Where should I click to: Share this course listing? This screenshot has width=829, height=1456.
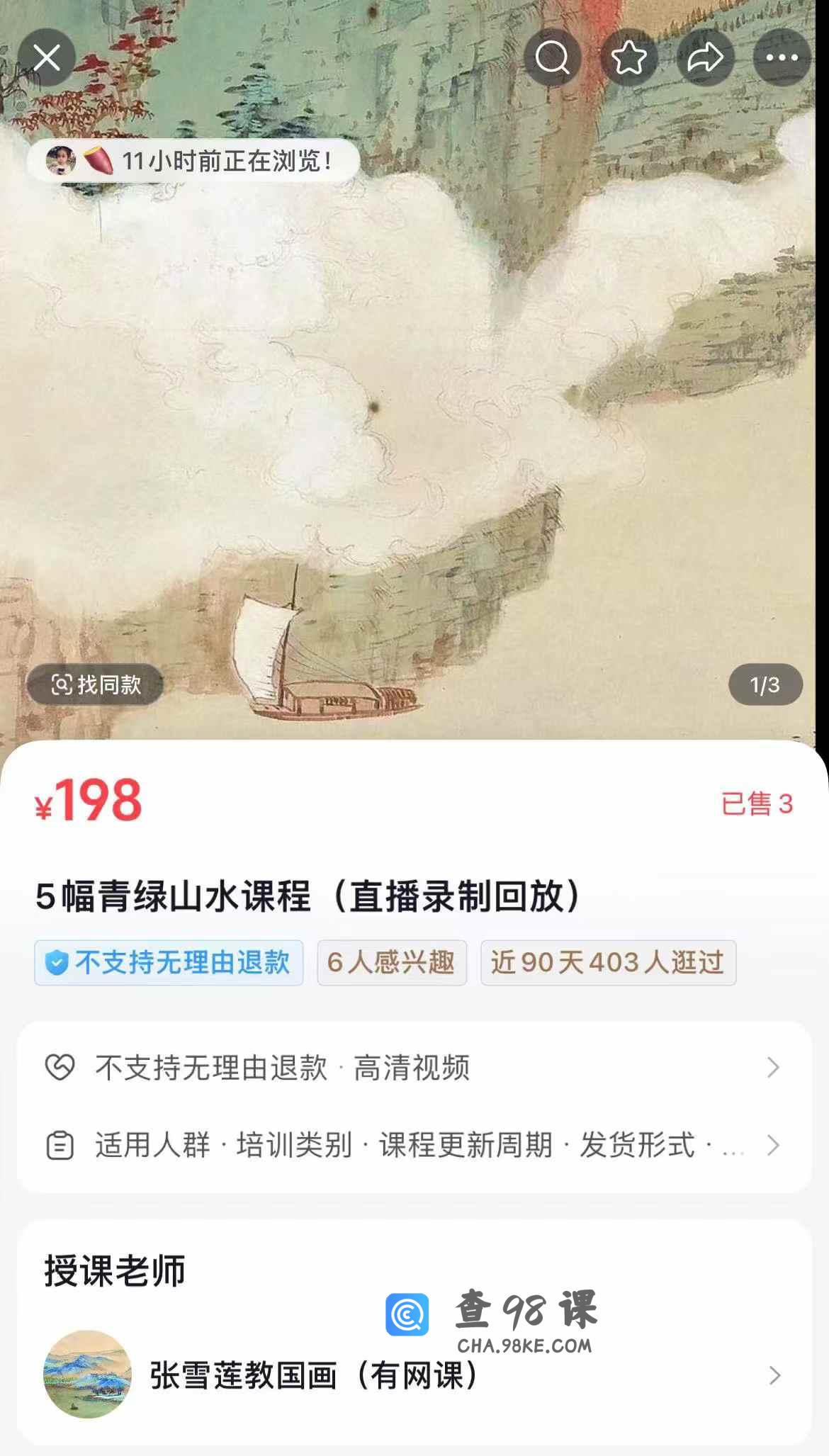(x=705, y=57)
